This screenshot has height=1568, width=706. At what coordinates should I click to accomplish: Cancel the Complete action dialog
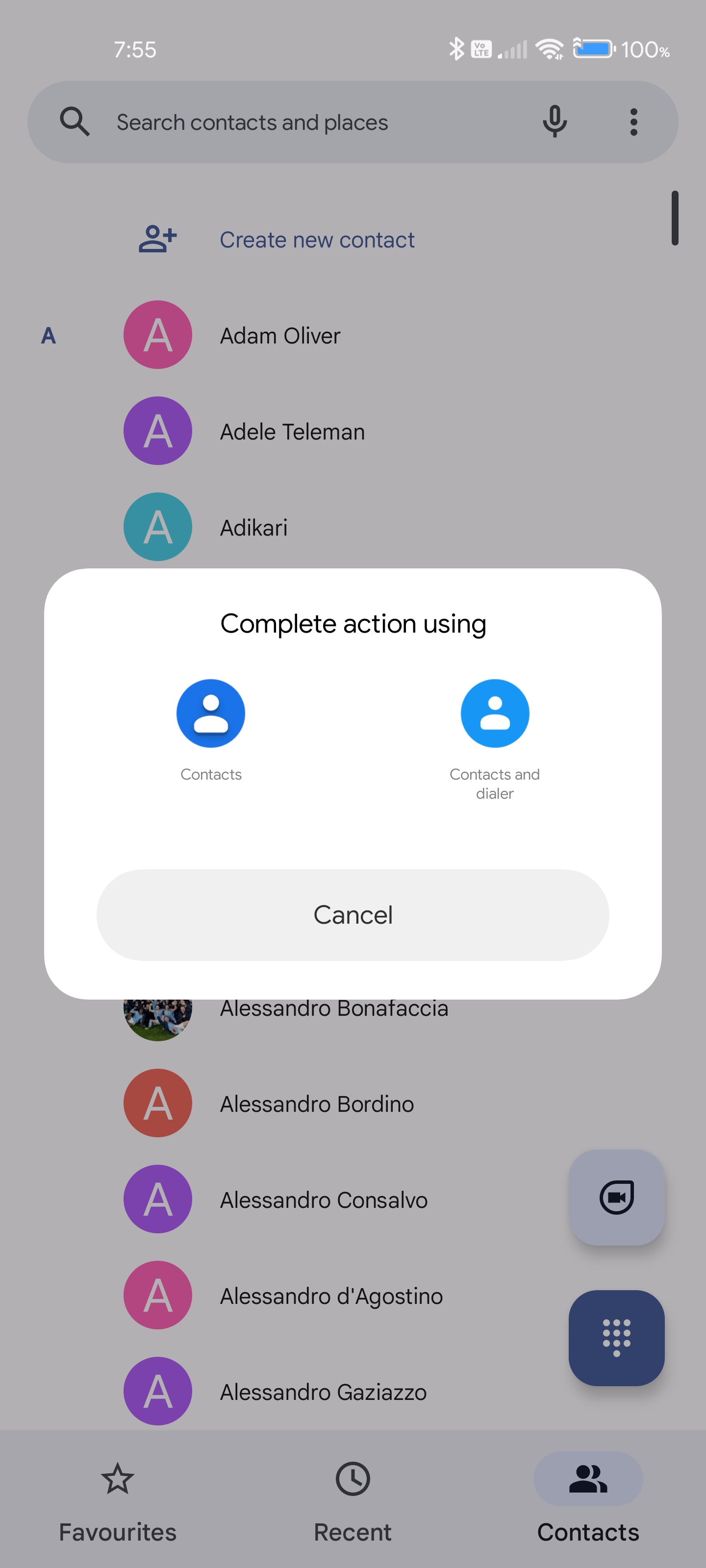353,914
